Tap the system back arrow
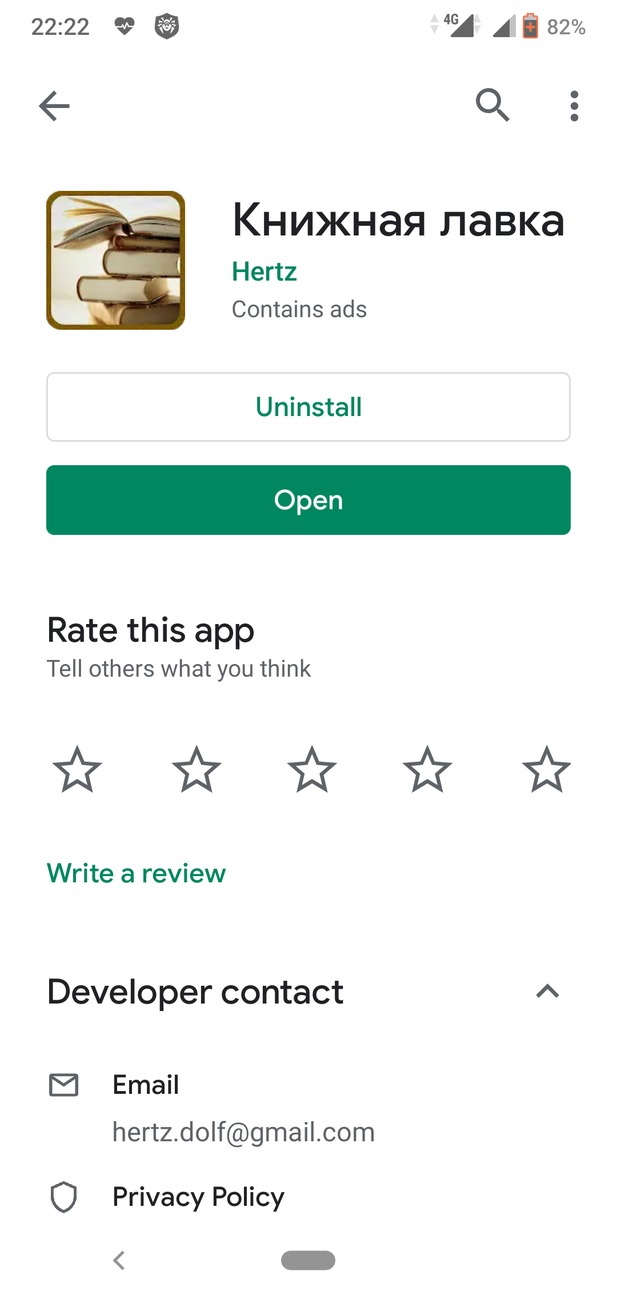 [119, 1260]
